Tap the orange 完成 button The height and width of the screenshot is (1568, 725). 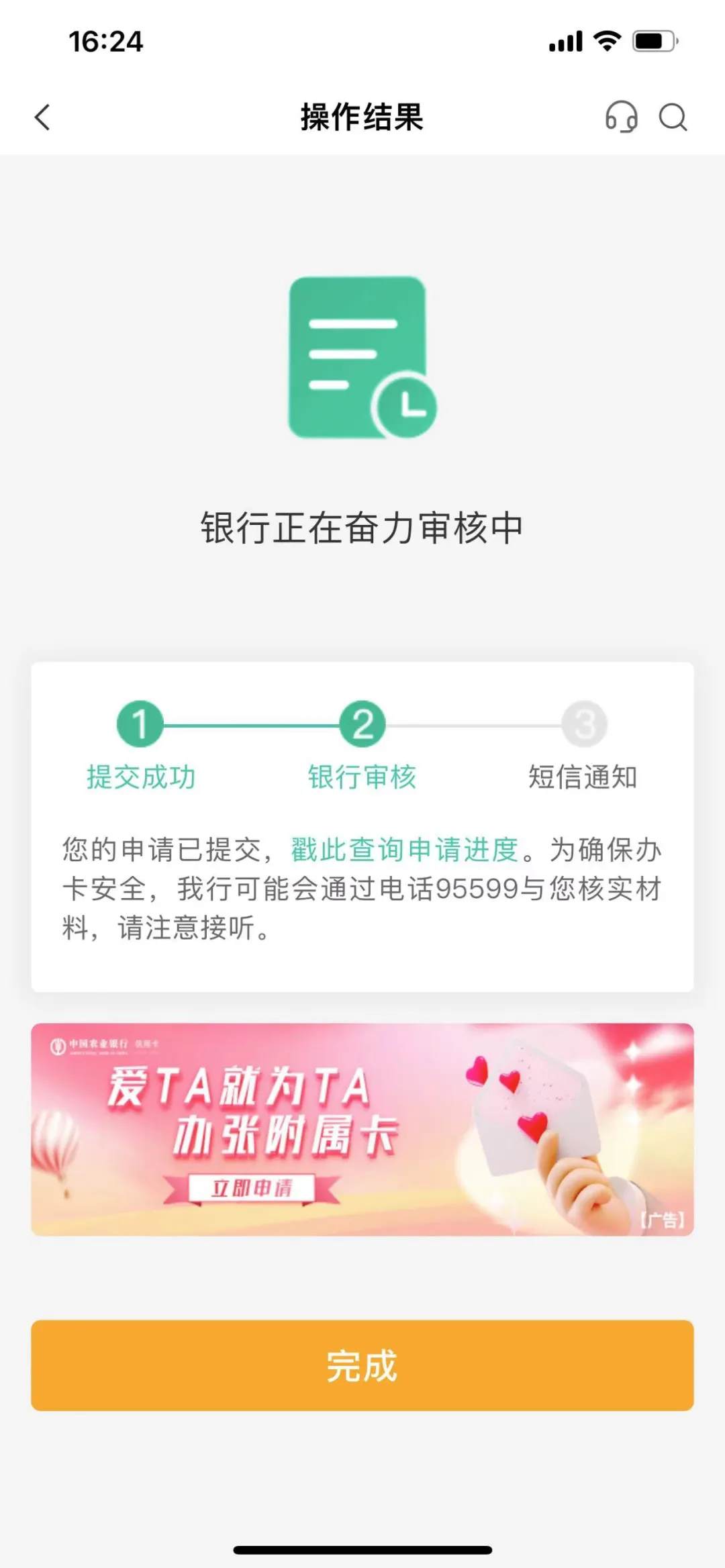pyautogui.click(x=362, y=1365)
